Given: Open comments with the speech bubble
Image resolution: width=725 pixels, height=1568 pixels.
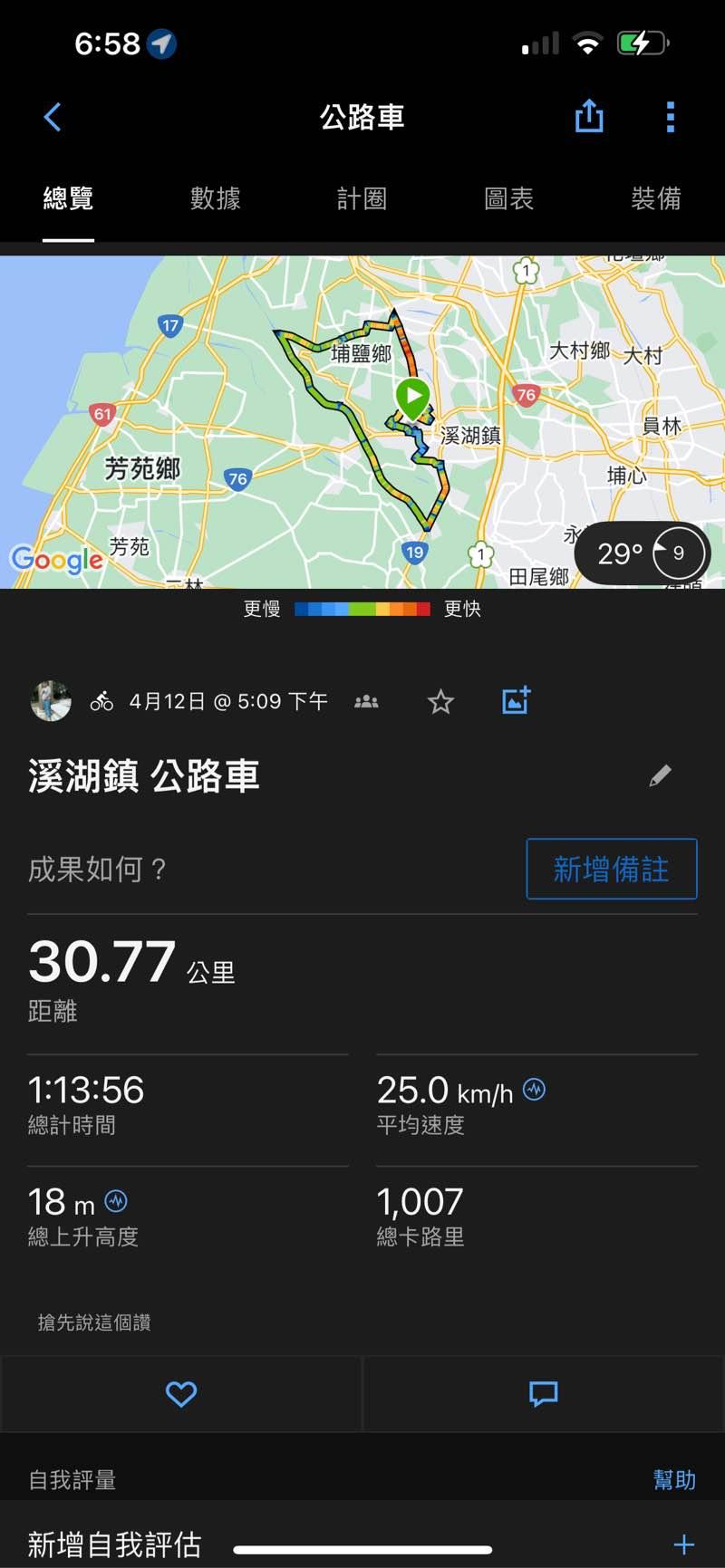Looking at the screenshot, I should click(x=543, y=1393).
